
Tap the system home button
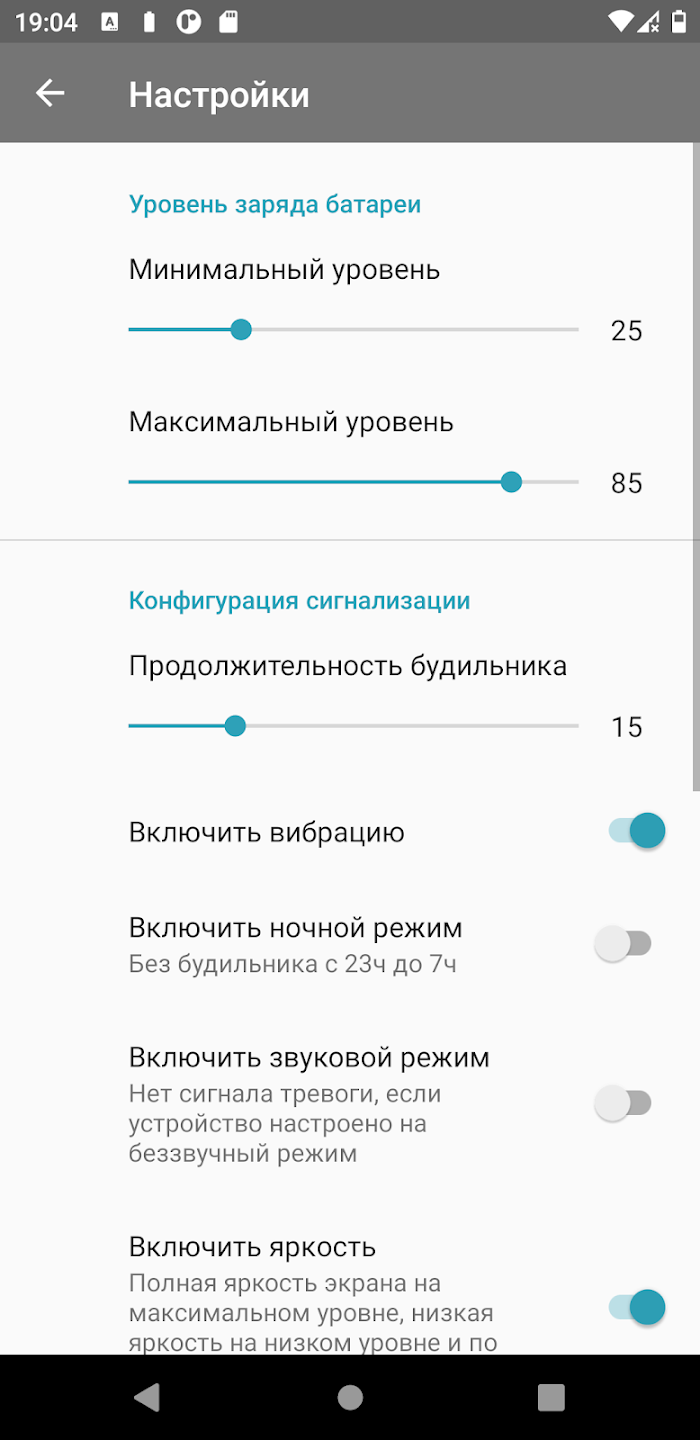(350, 1397)
